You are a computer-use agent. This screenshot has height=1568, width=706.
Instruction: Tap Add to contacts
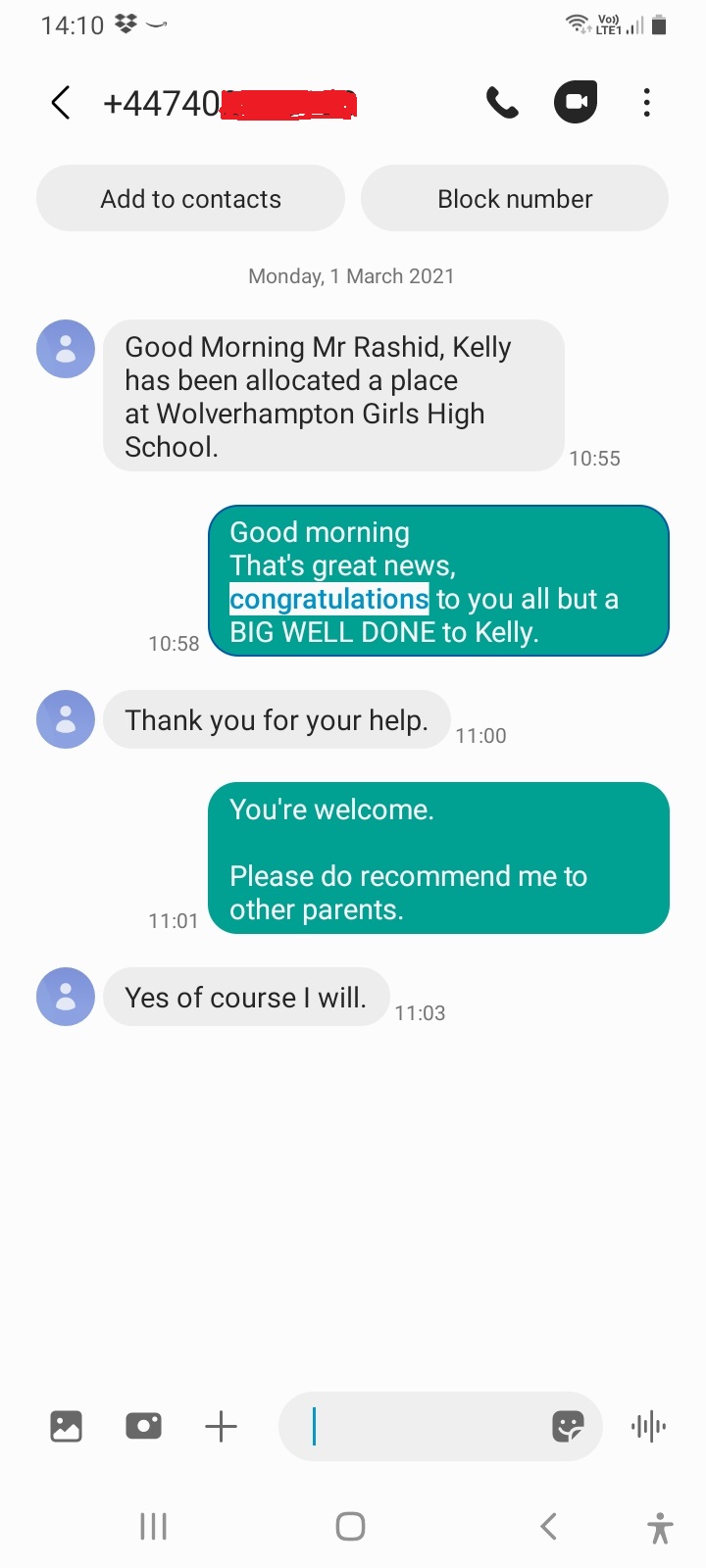tap(190, 199)
